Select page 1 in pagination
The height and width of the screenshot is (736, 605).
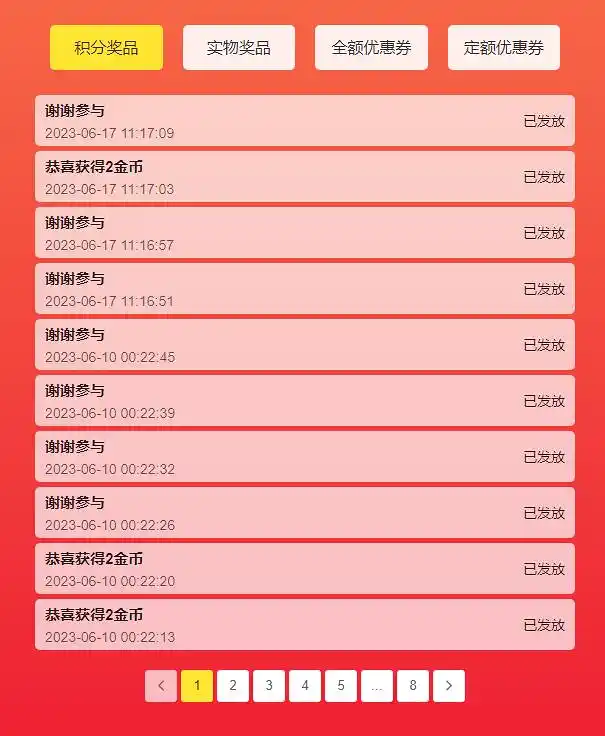(x=197, y=686)
